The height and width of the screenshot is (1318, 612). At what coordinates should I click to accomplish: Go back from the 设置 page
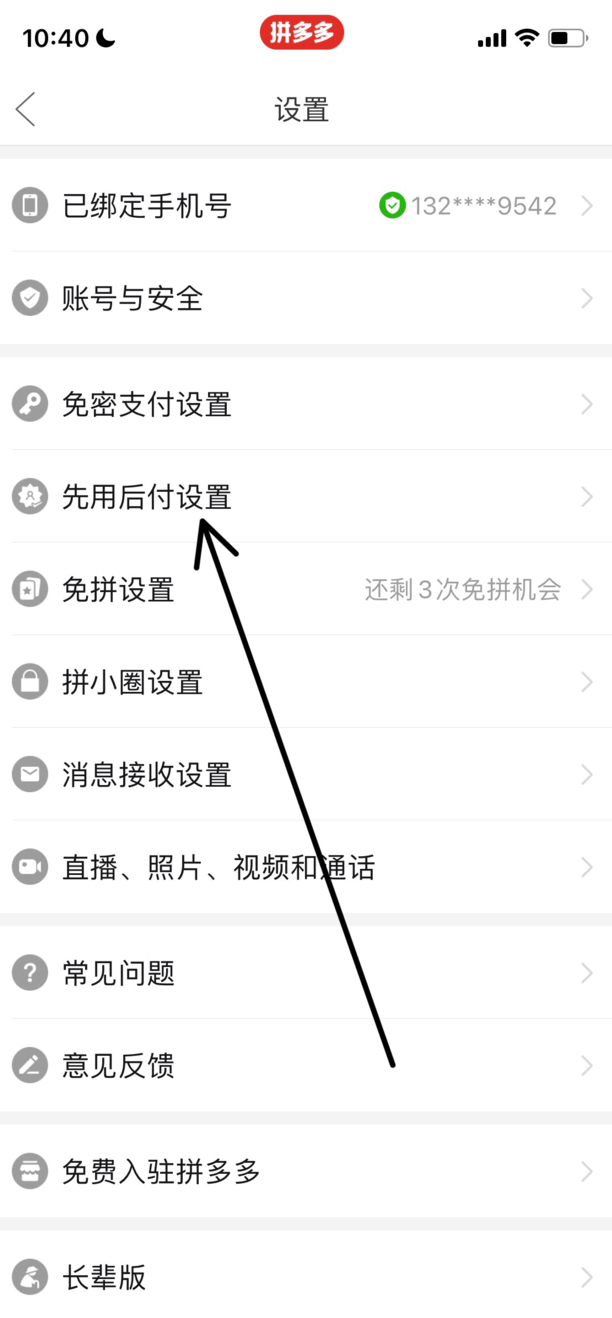[x=26, y=109]
